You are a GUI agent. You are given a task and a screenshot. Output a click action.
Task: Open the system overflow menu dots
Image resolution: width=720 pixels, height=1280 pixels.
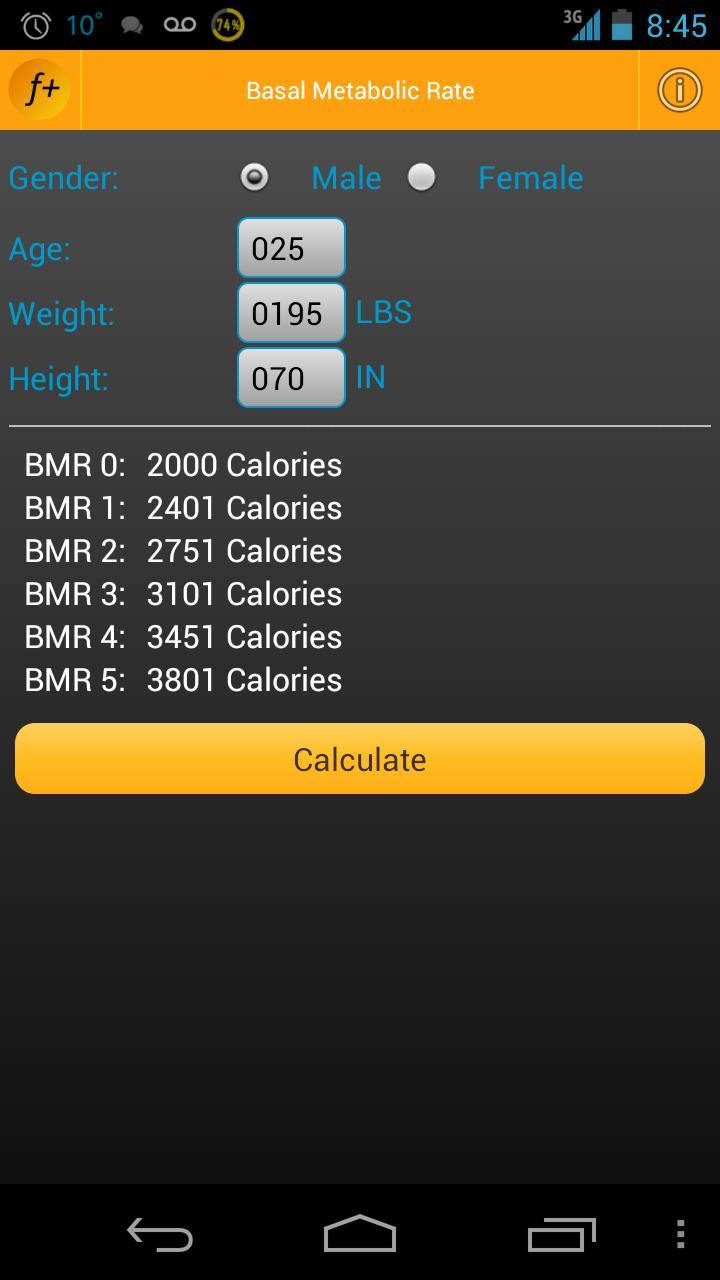tap(680, 1235)
